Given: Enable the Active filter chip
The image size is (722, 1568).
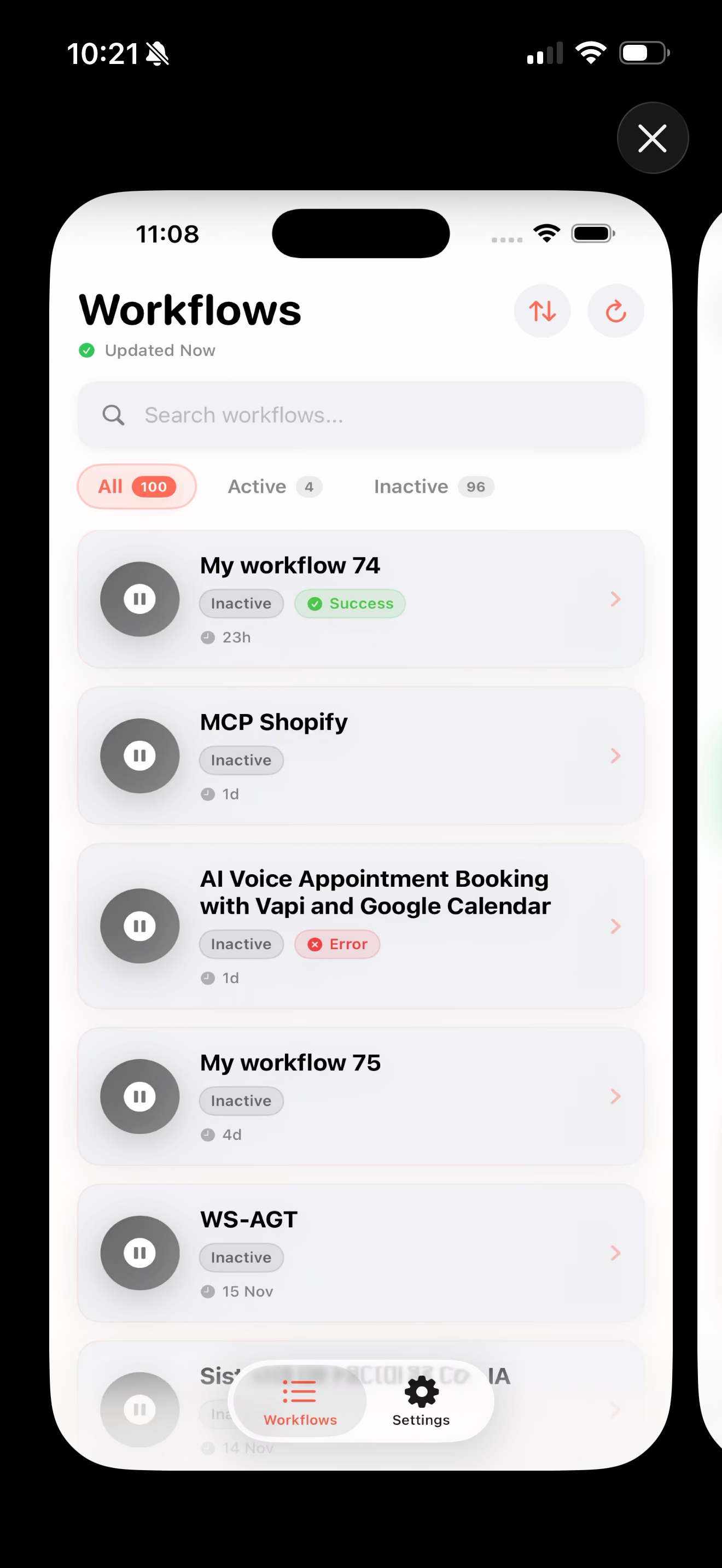Looking at the screenshot, I should tap(274, 487).
